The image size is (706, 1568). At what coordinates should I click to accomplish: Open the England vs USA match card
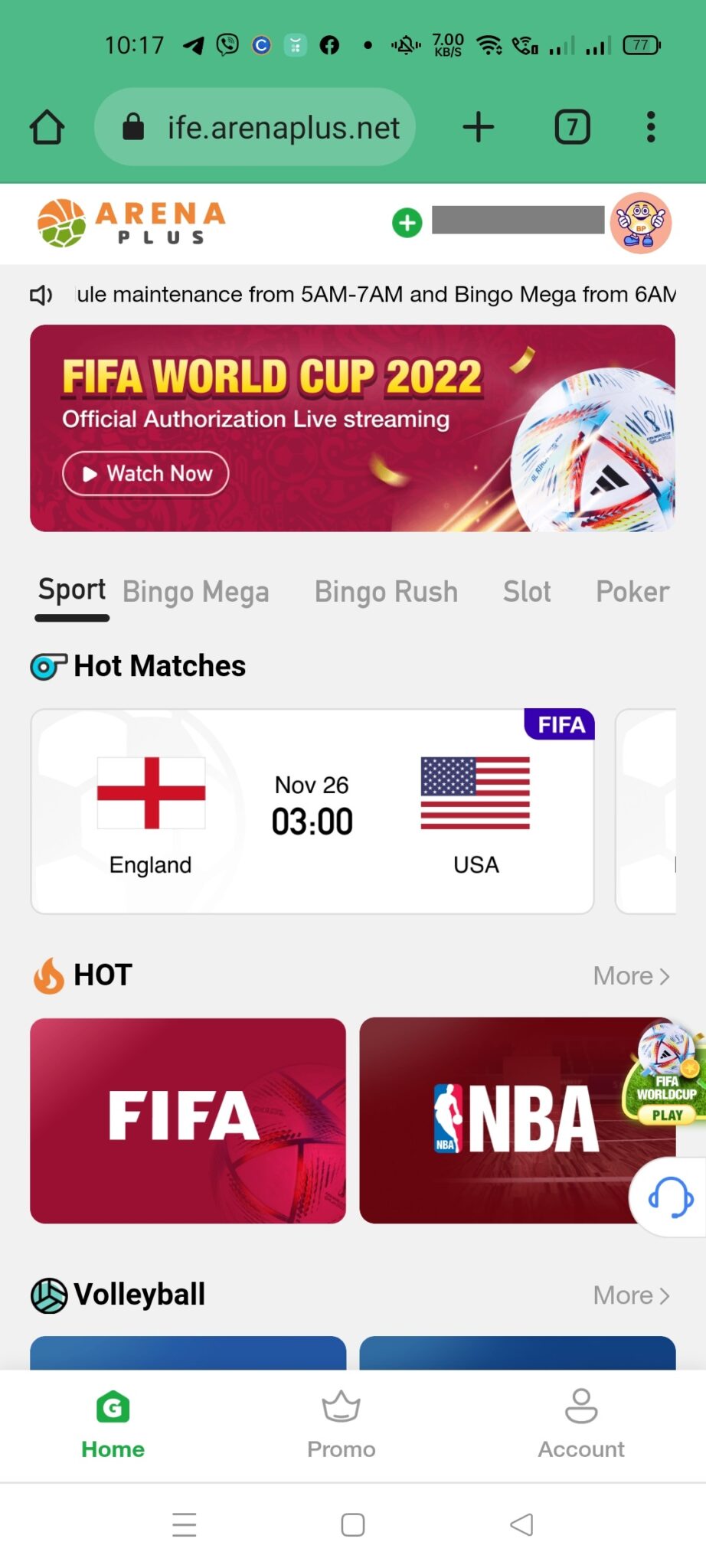pyautogui.click(x=312, y=812)
